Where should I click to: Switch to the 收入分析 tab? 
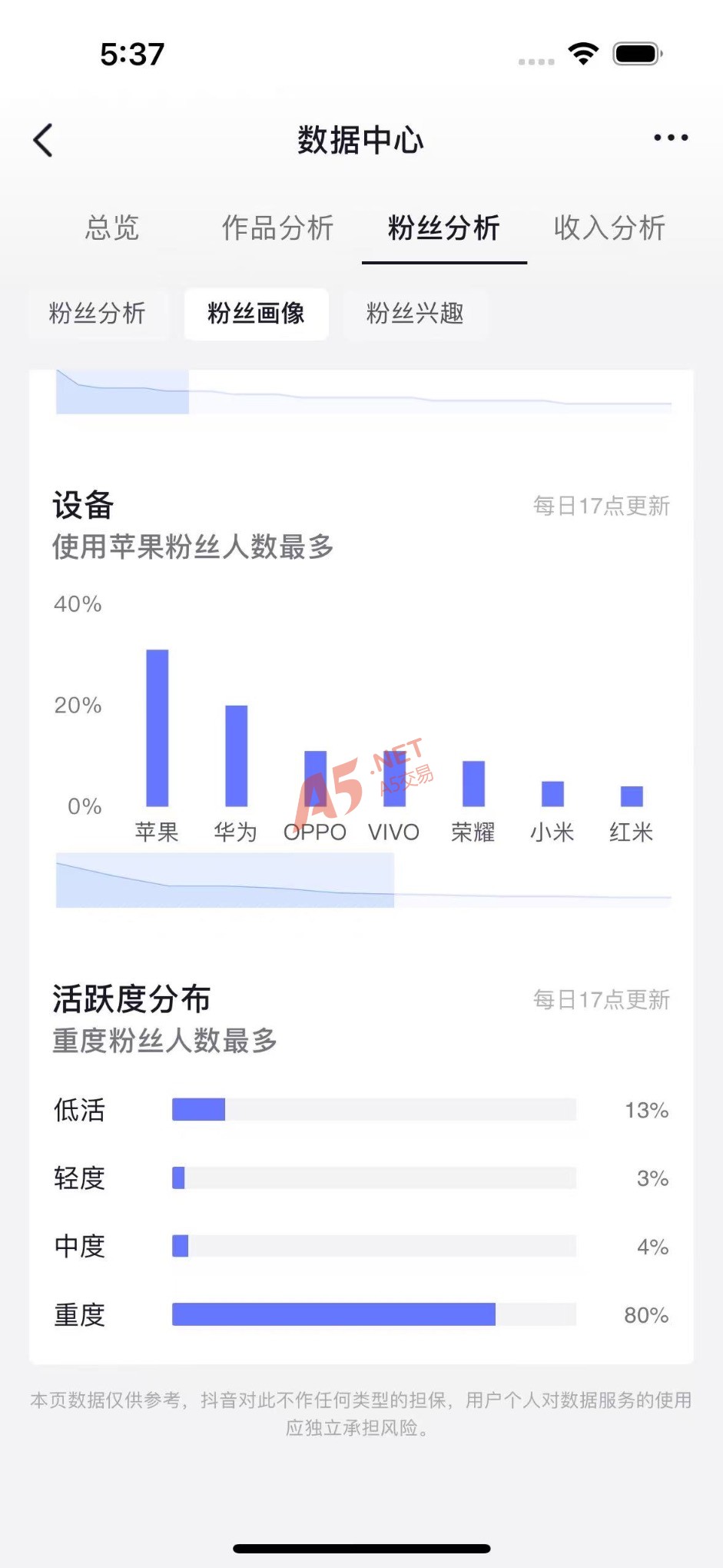(609, 228)
